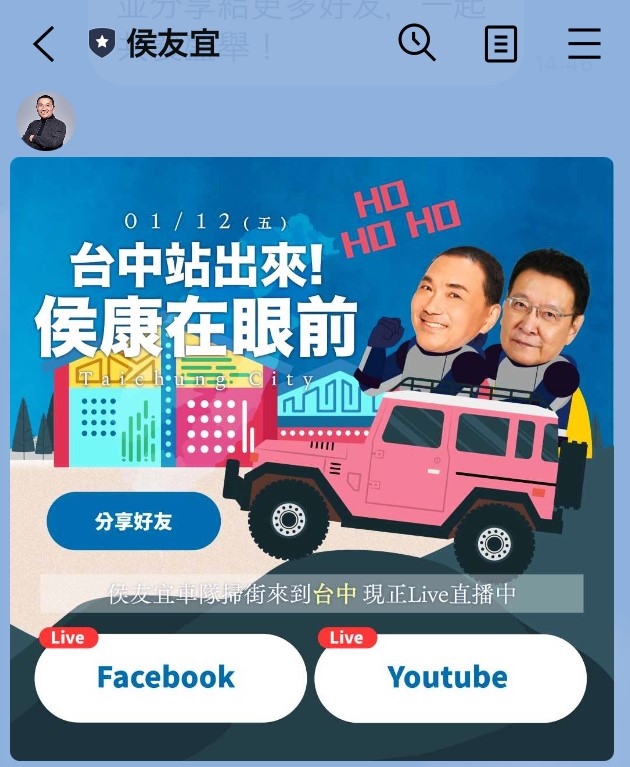Open the chat hamburger menu
Screen dimensions: 630x767
point(584,44)
